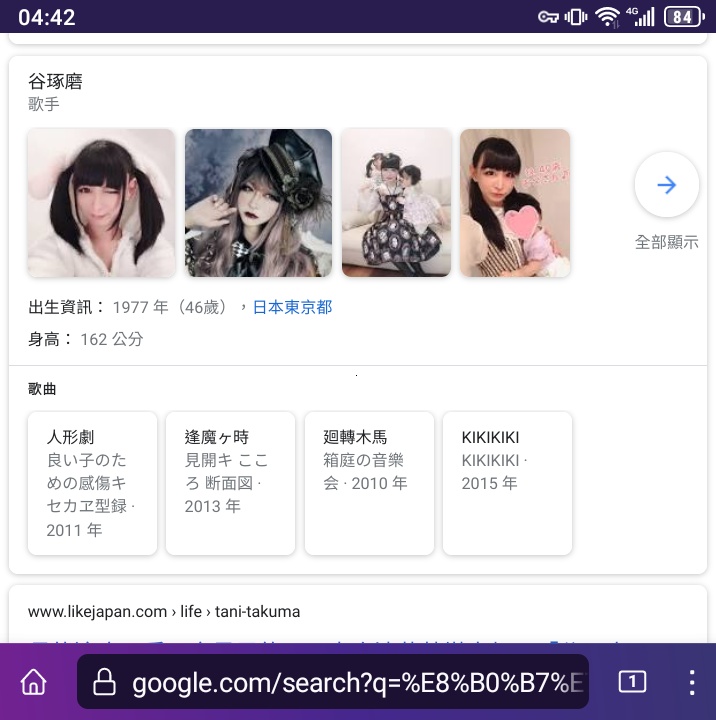Open the song card KIKIKIKI

507,482
